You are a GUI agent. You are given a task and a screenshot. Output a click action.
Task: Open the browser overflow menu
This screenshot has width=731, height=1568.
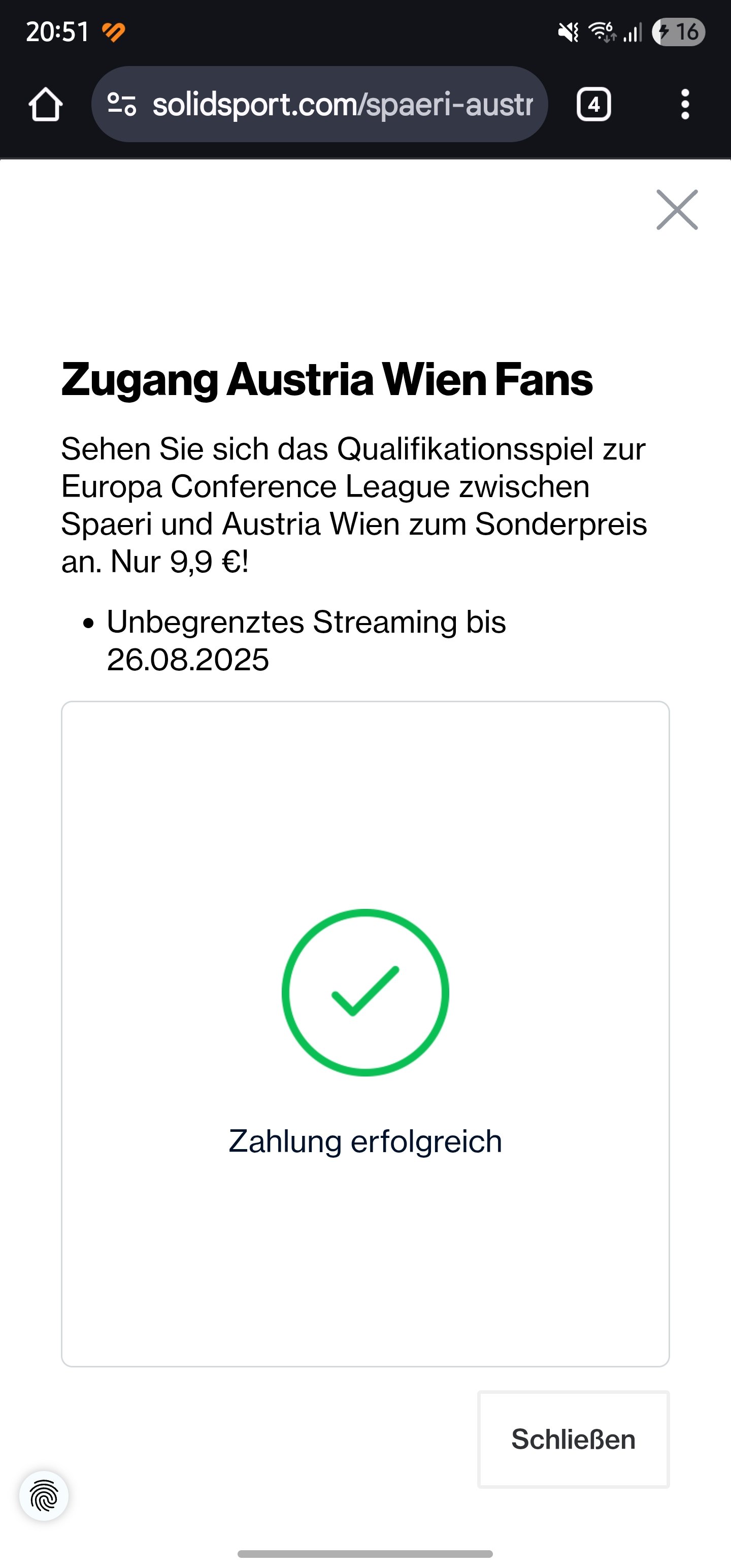pyautogui.click(x=685, y=104)
